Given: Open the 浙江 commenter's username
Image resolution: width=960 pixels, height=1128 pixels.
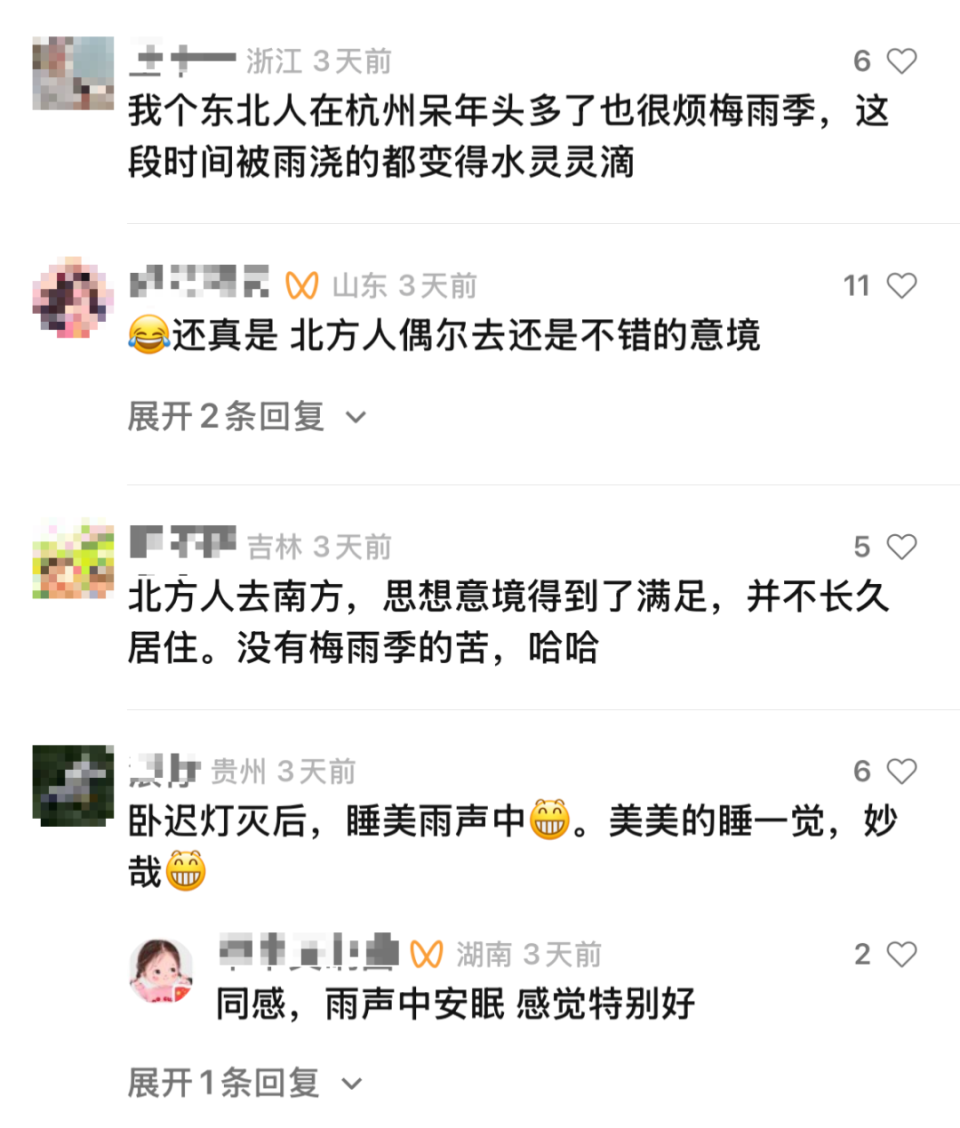Looking at the screenshot, I should tap(185, 58).
